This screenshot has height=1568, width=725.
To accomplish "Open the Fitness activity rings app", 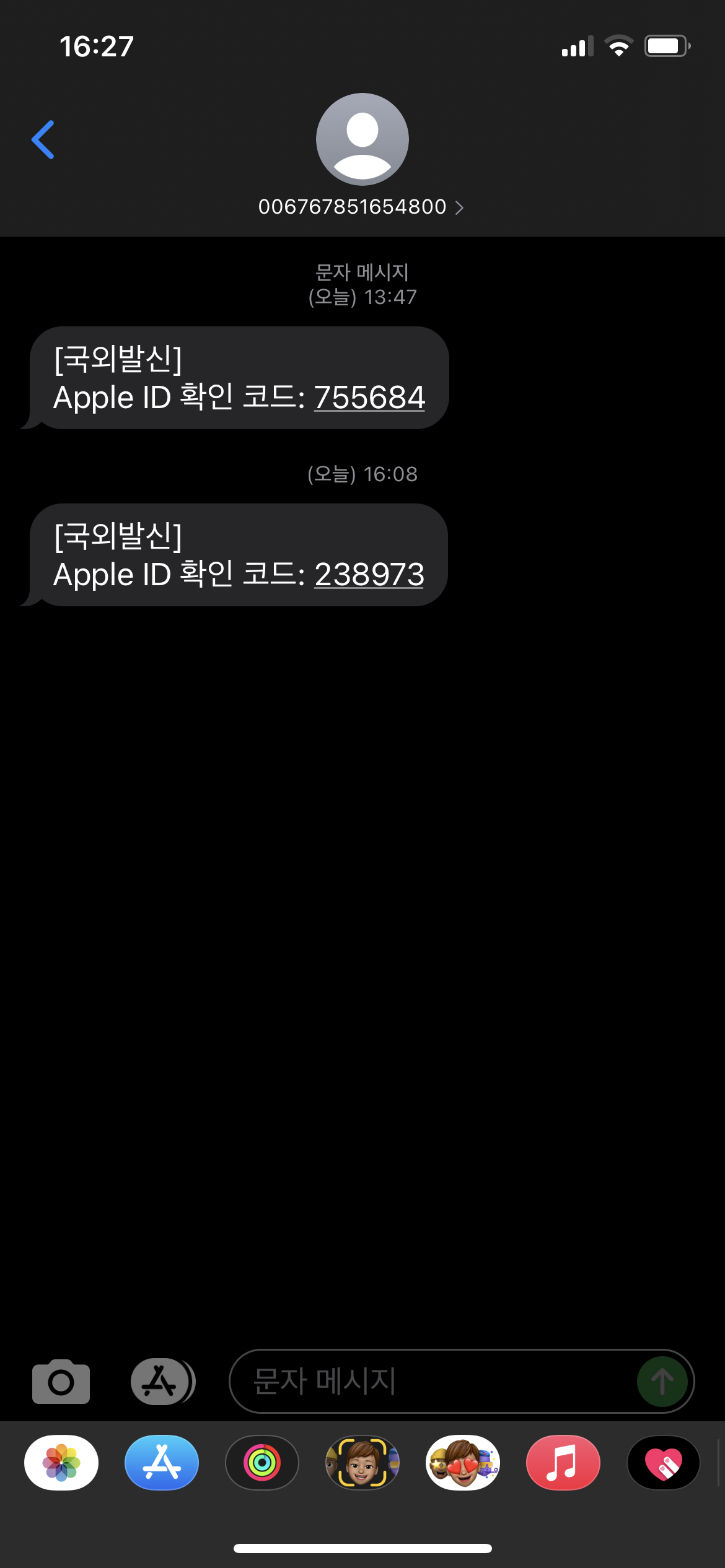I will (x=262, y=1463).
